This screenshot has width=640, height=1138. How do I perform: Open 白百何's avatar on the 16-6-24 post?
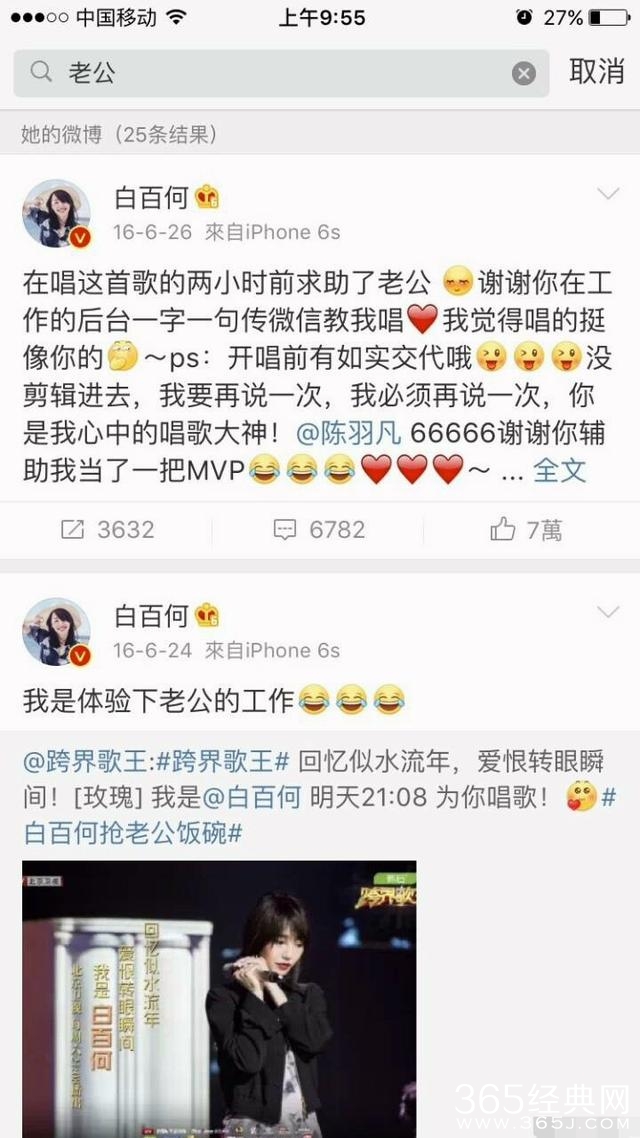coord(57,633)
